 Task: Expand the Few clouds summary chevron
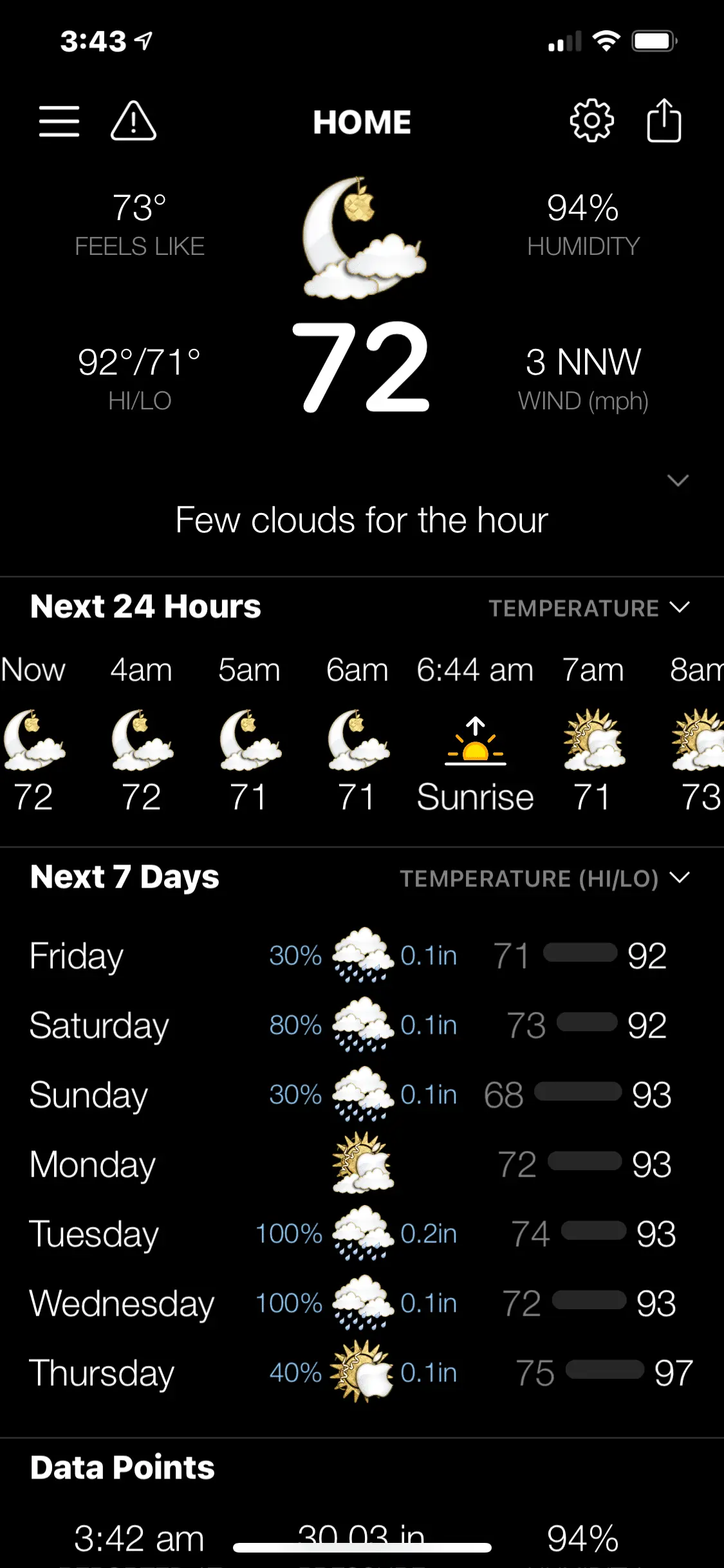pos(678,481)
